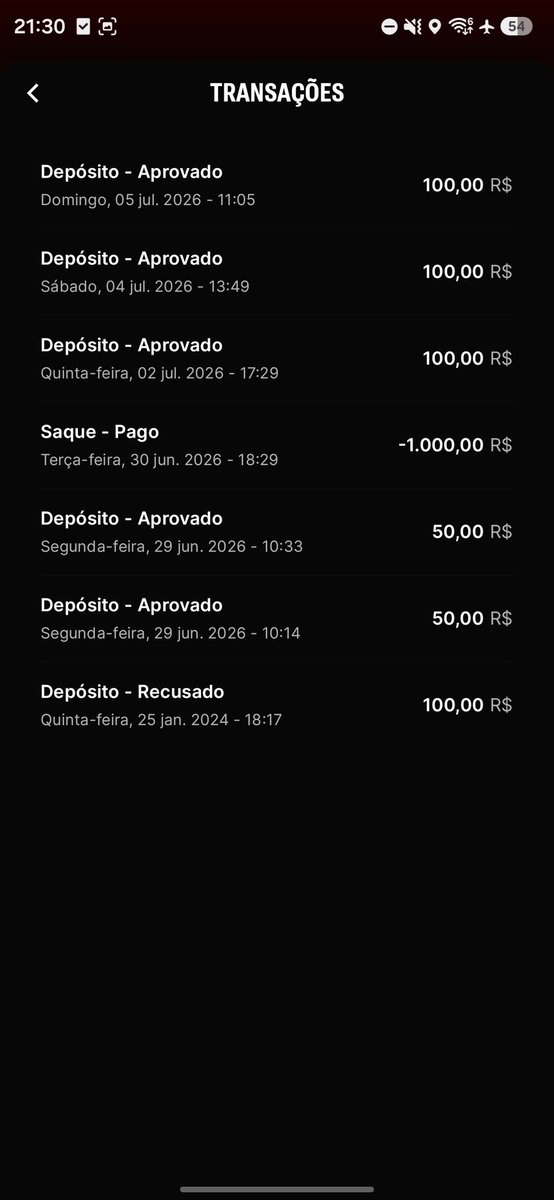Open the 29 jun. 10:14 deposit of 50,00
Image resolution: width=554 pixels, height=1200 pixels.
pos(277,618)
